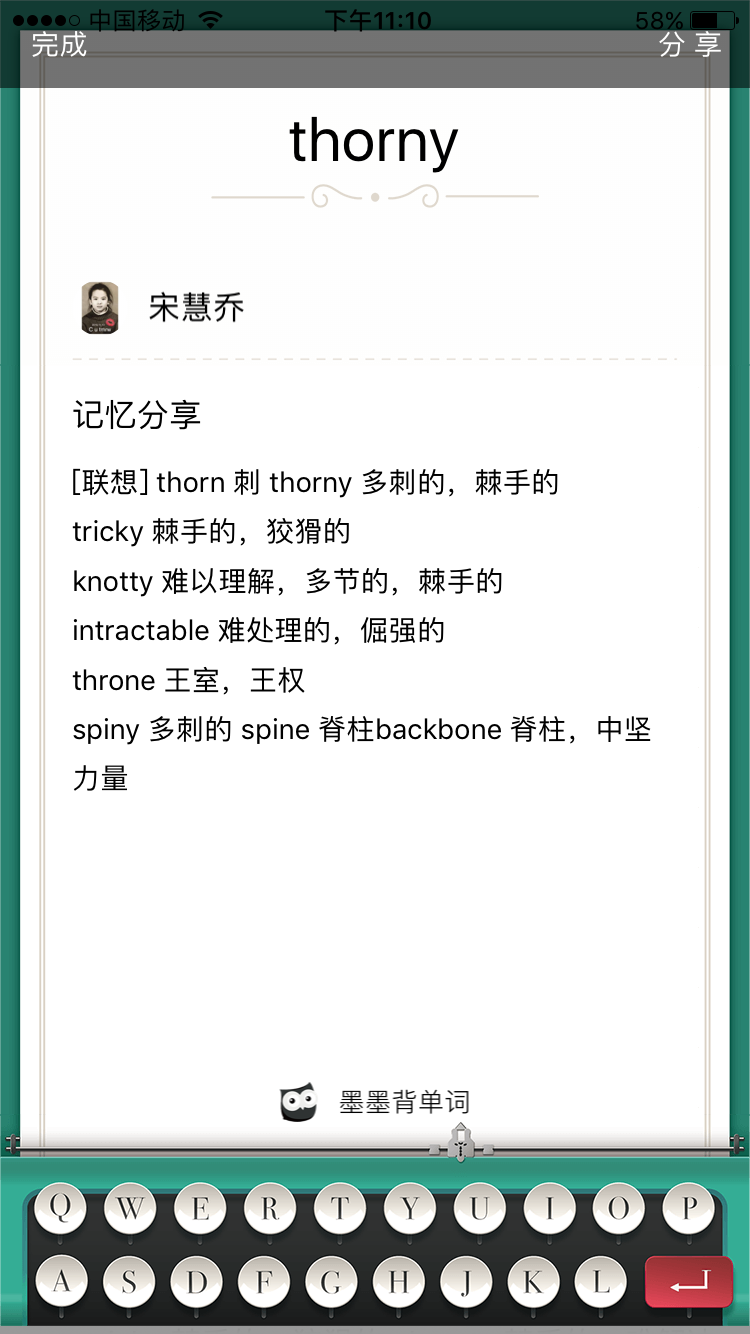Tap the red return key

[689, 1282]
